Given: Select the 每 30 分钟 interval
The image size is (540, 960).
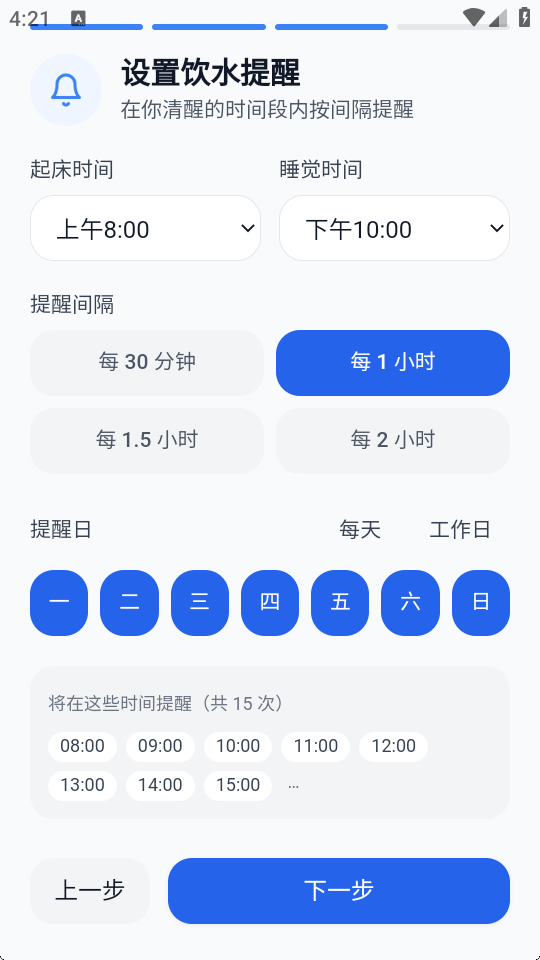Looking at the screenshot, I should tap(147, 363).
